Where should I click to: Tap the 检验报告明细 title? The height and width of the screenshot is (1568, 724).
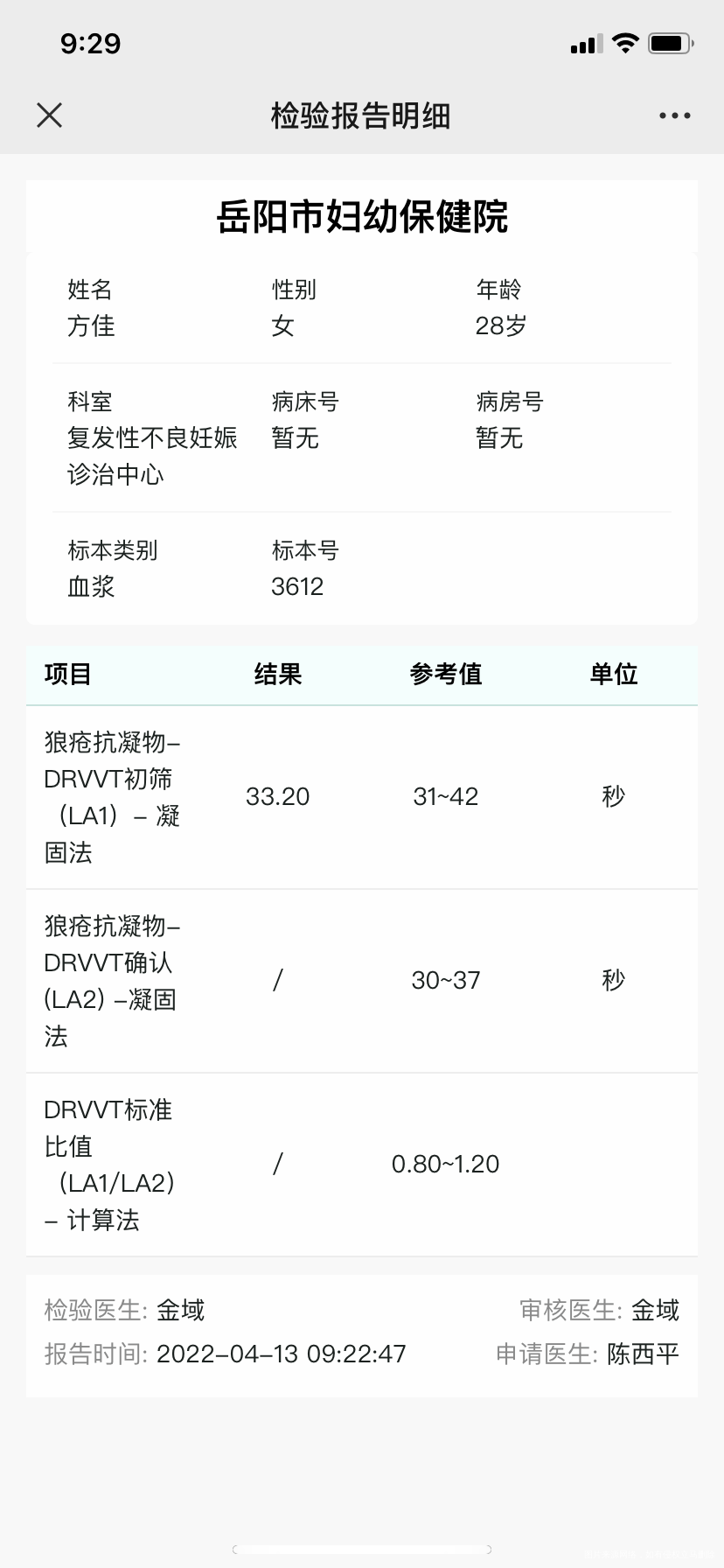pyautogui.click(x=361, y=115)
